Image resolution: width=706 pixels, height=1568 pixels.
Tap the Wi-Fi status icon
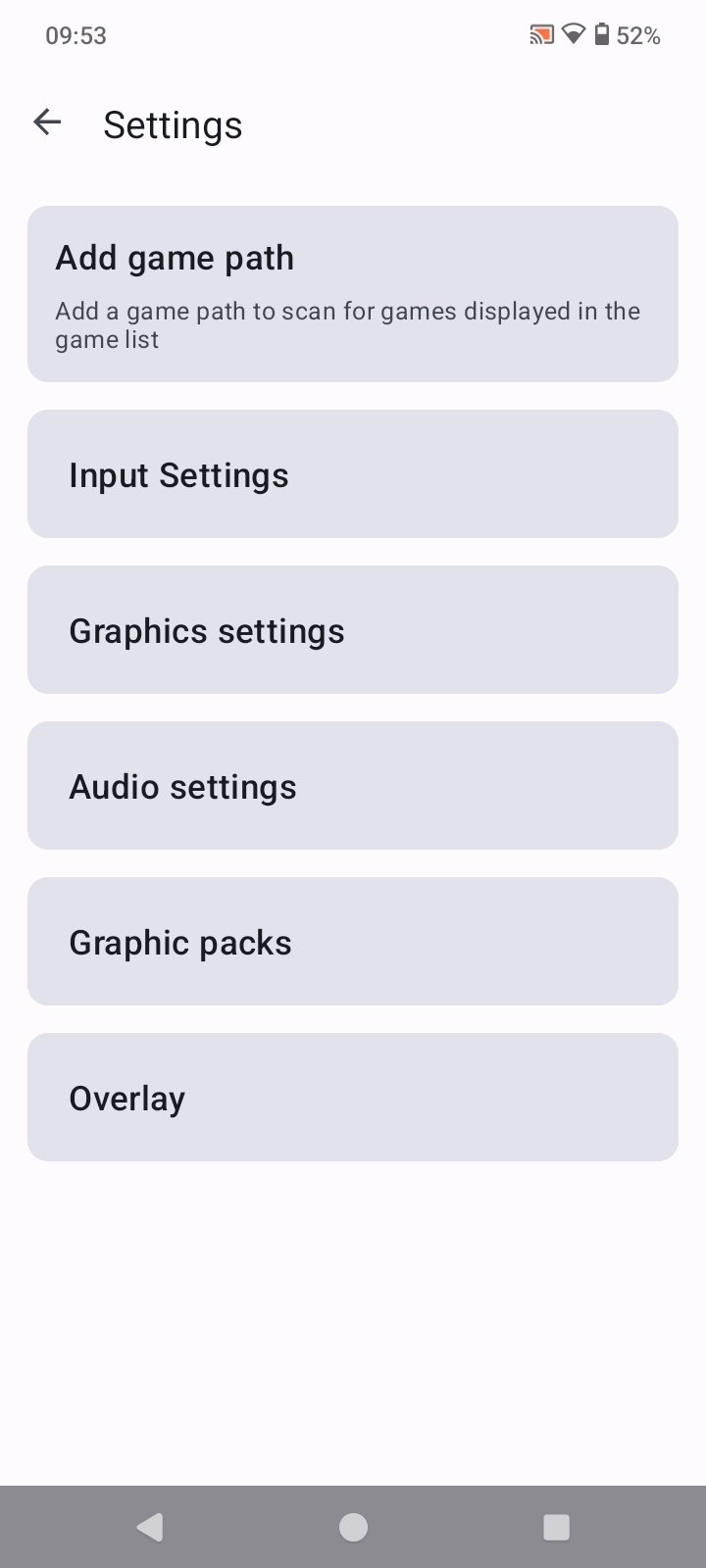click(x=573, y=35)
